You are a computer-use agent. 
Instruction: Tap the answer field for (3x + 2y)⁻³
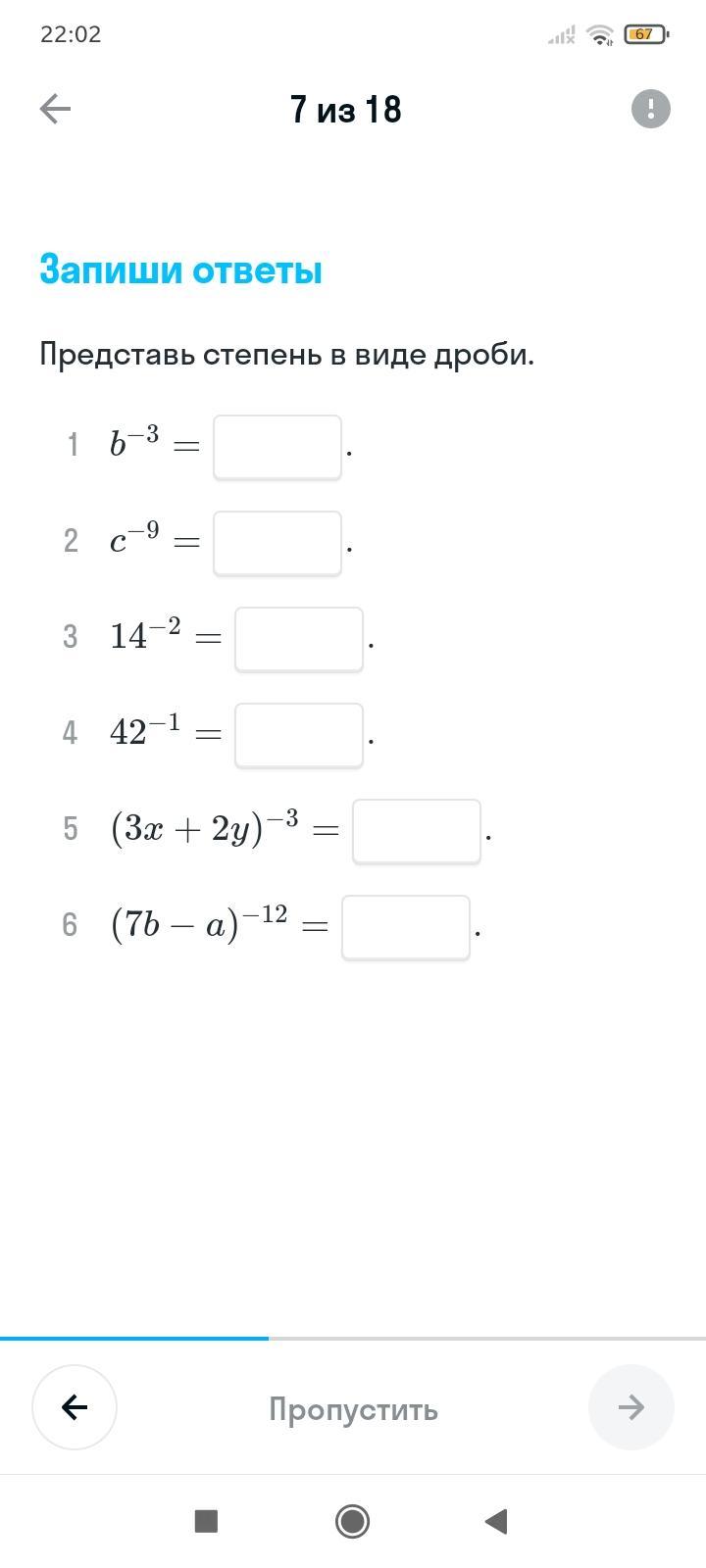(417, 831)
